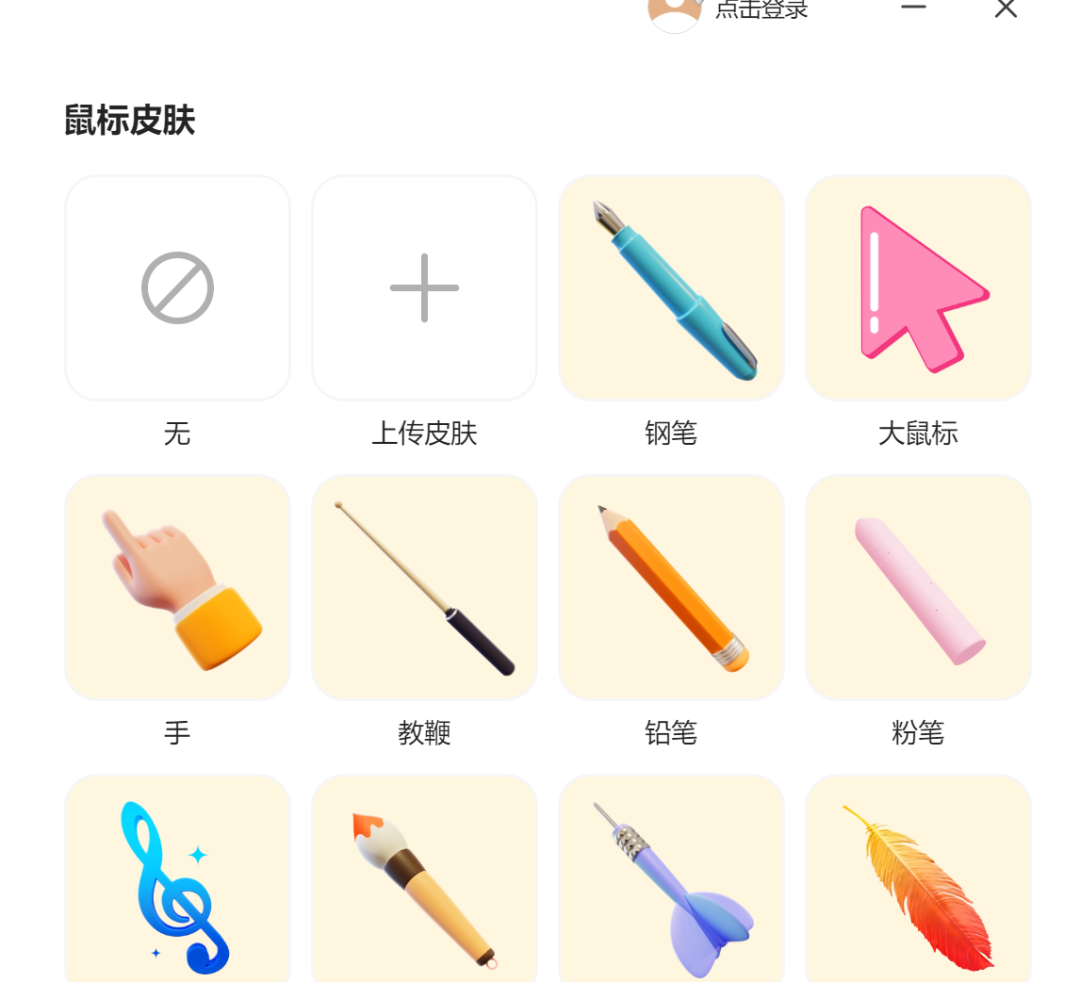Apply the 教鞭 pointer stick skin
Screen dimensions: 1080x982
pos(424,588)
